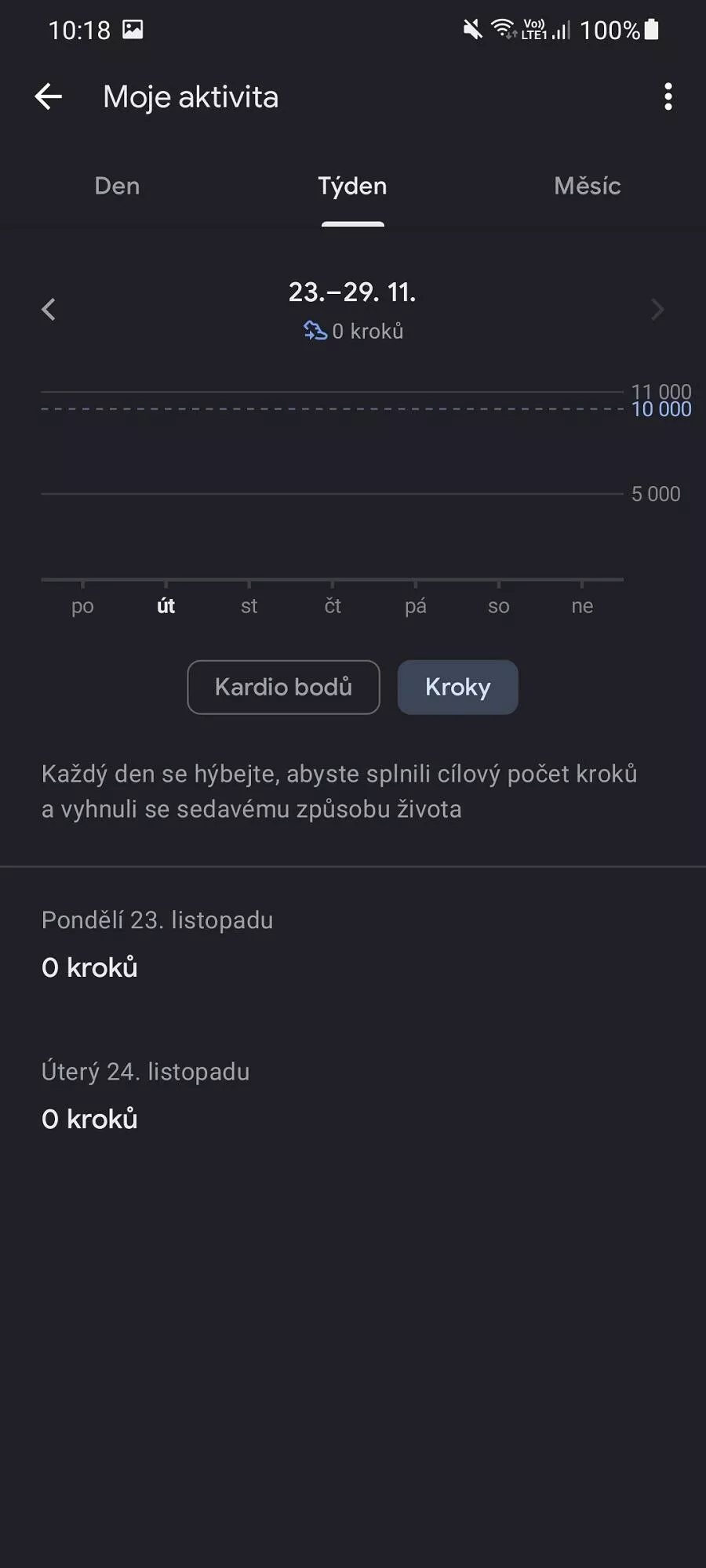
Task: Go back from Moje aktivita
Action: pos(48,96)
